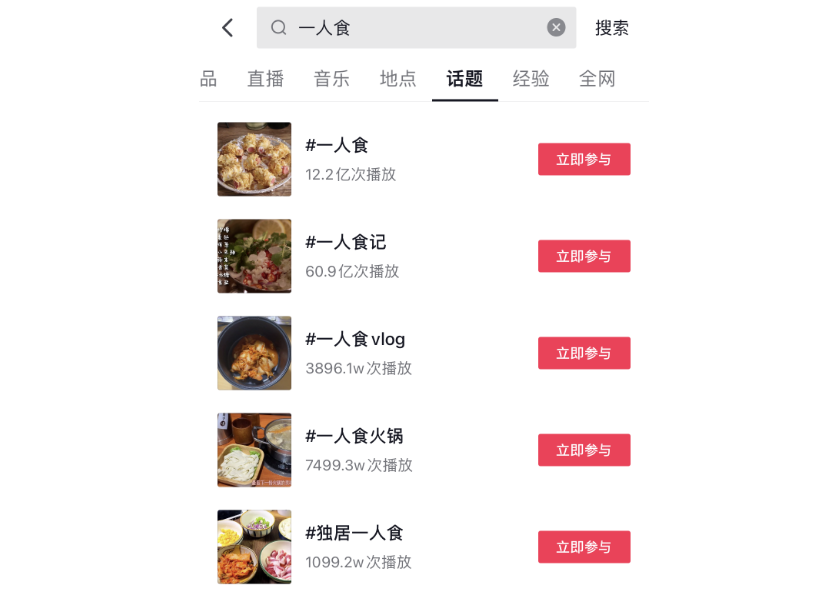The width and height of the screenshot is (821, 593).
Task: Switch to the 经验 tab
Action: pyautogui.click(x=531, y=79)
